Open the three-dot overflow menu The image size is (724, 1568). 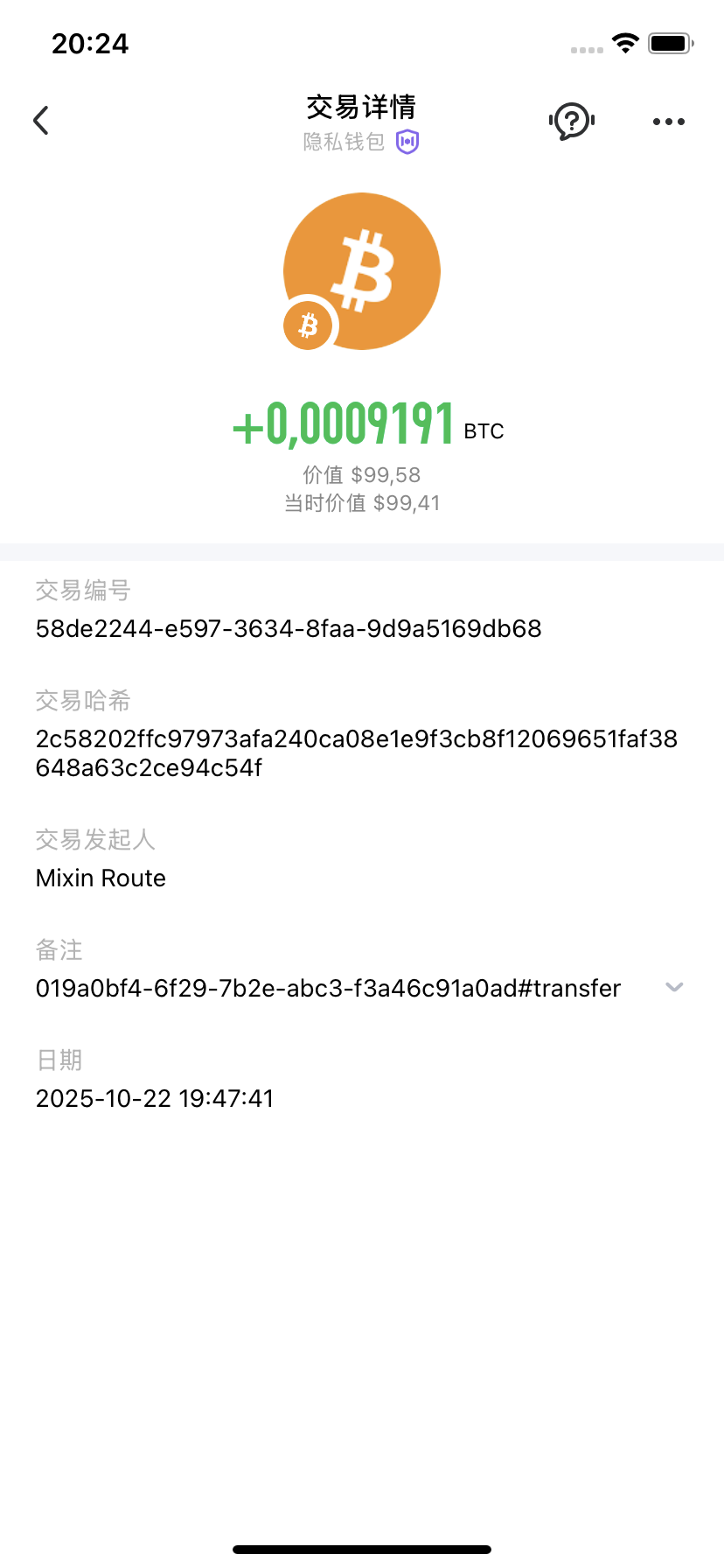coord(668,122)
